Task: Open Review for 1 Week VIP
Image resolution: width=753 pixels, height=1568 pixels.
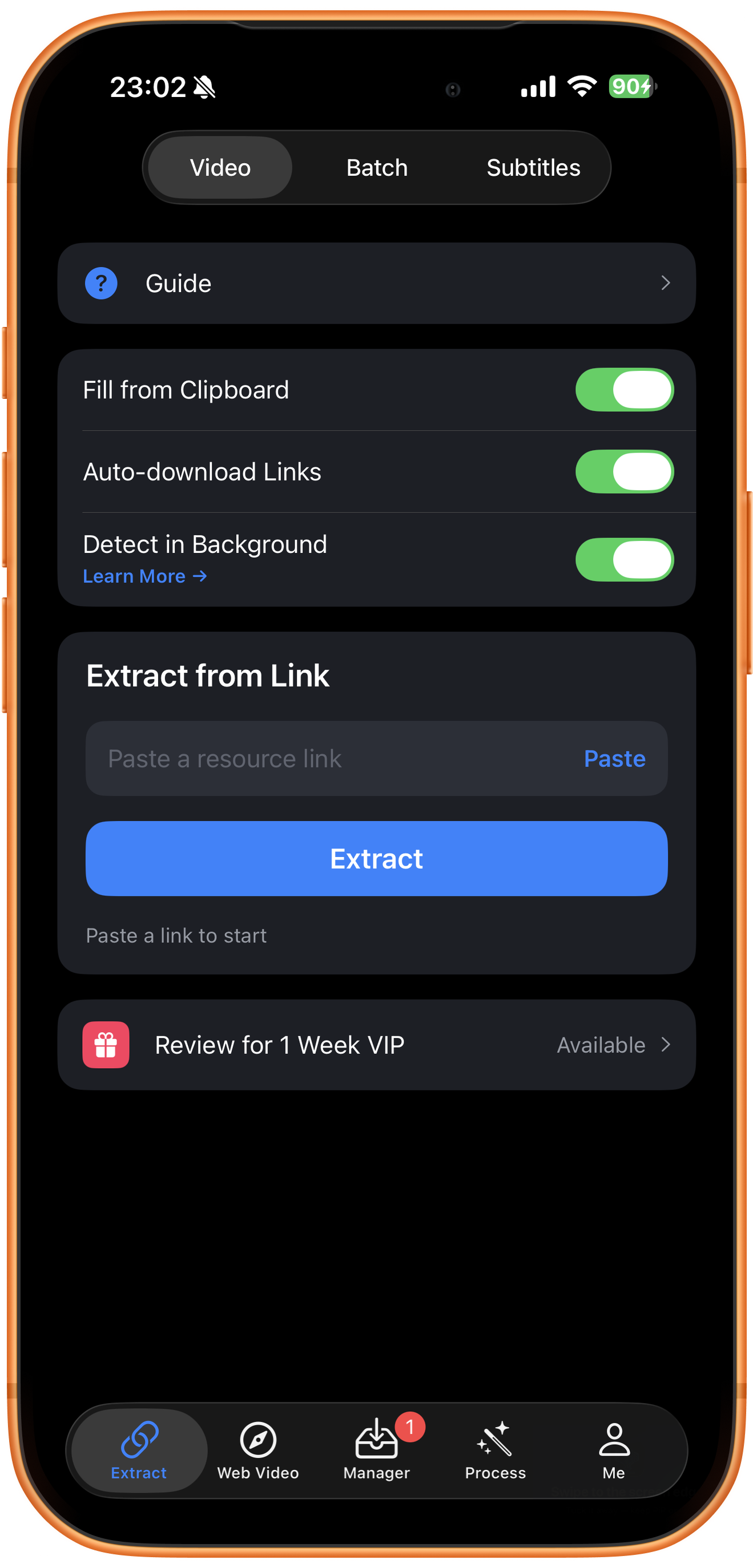Action: pos(377,1045)
